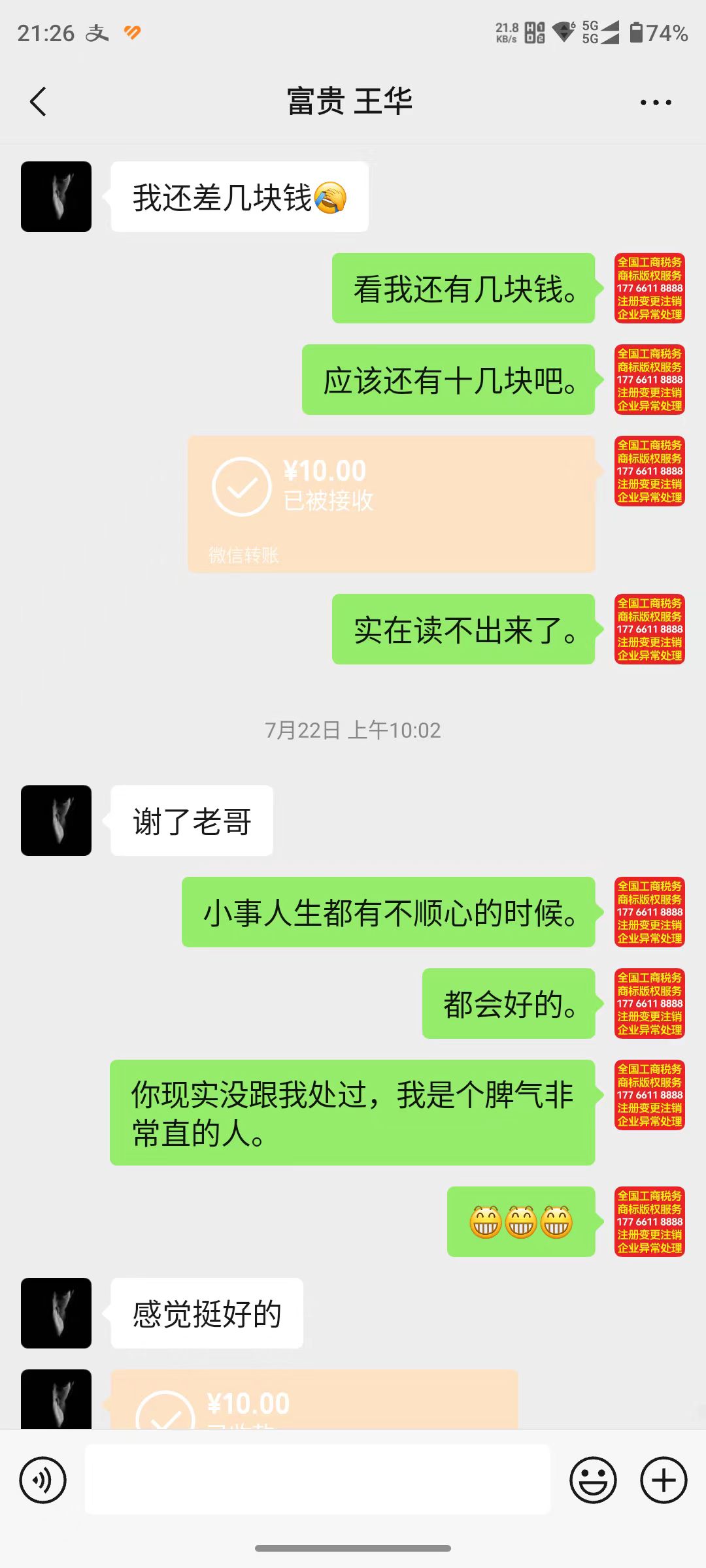This screenshot has height=1568, width=706.
Task: Switch to voice input mode
Action: point(43,1480)
